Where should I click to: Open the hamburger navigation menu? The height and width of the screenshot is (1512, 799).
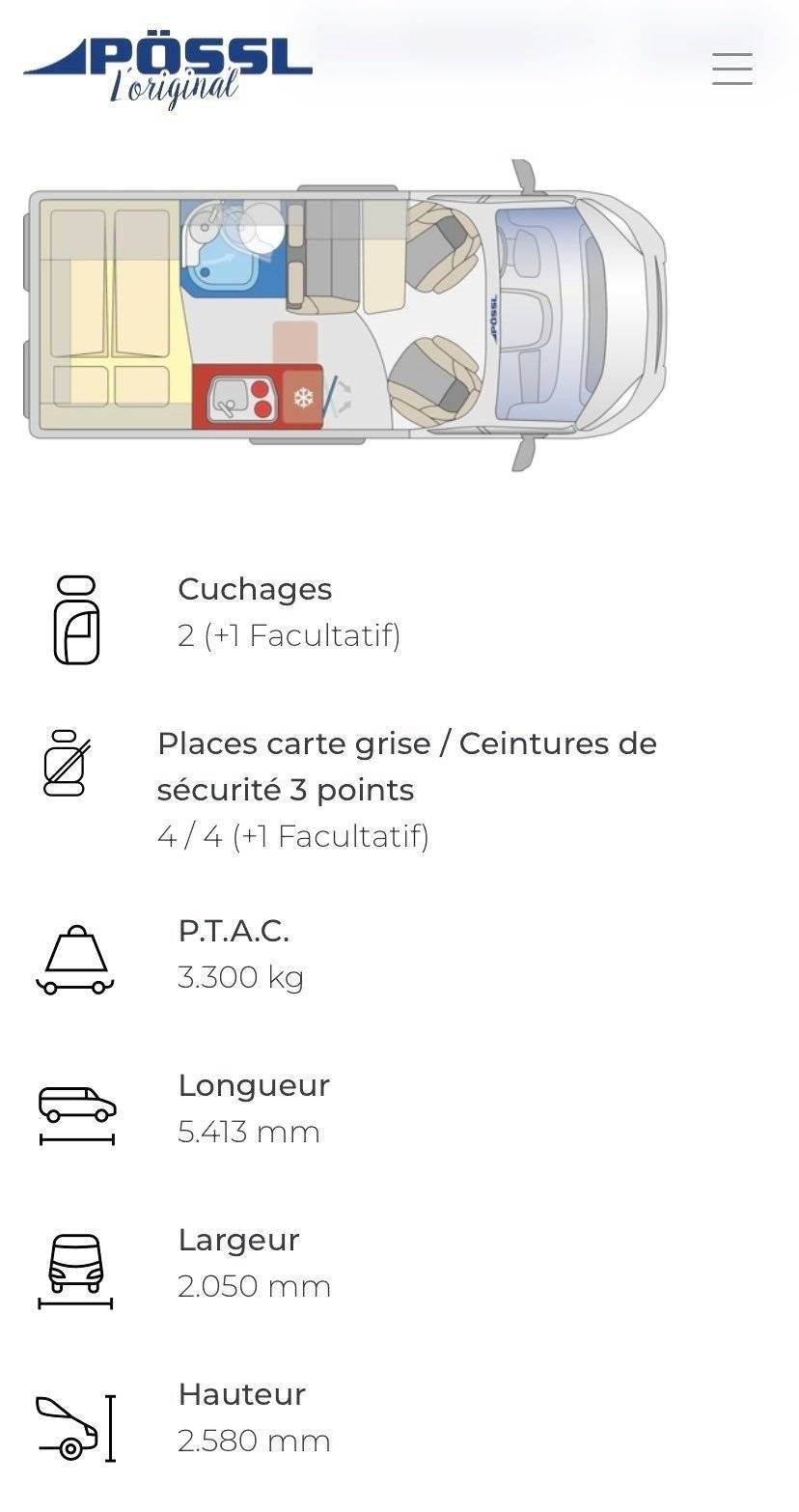pos(731,69)
